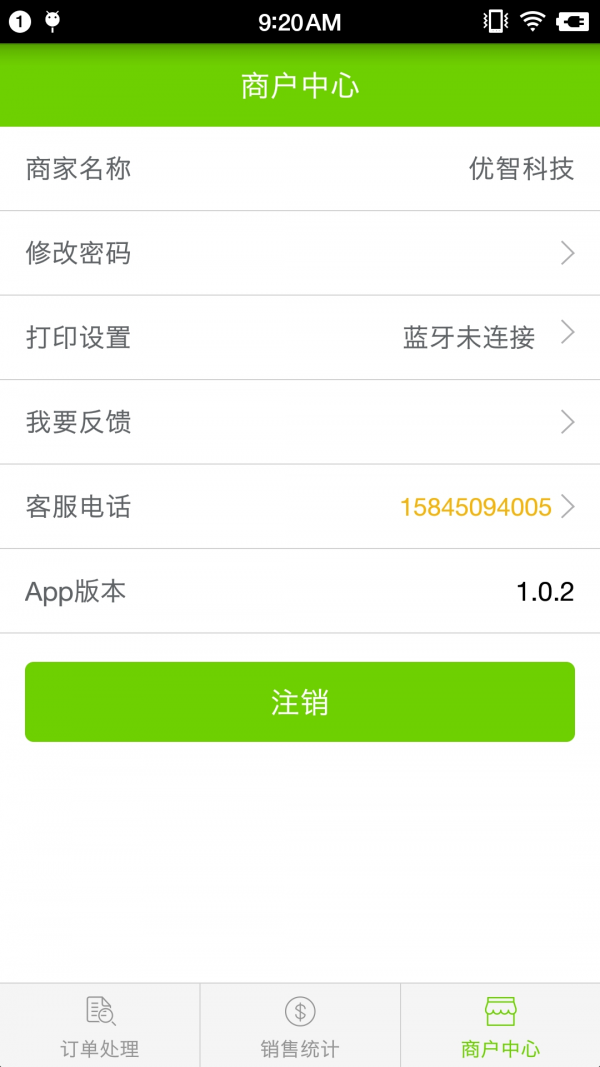Select the 商户中心 tab

point(500,1026)
